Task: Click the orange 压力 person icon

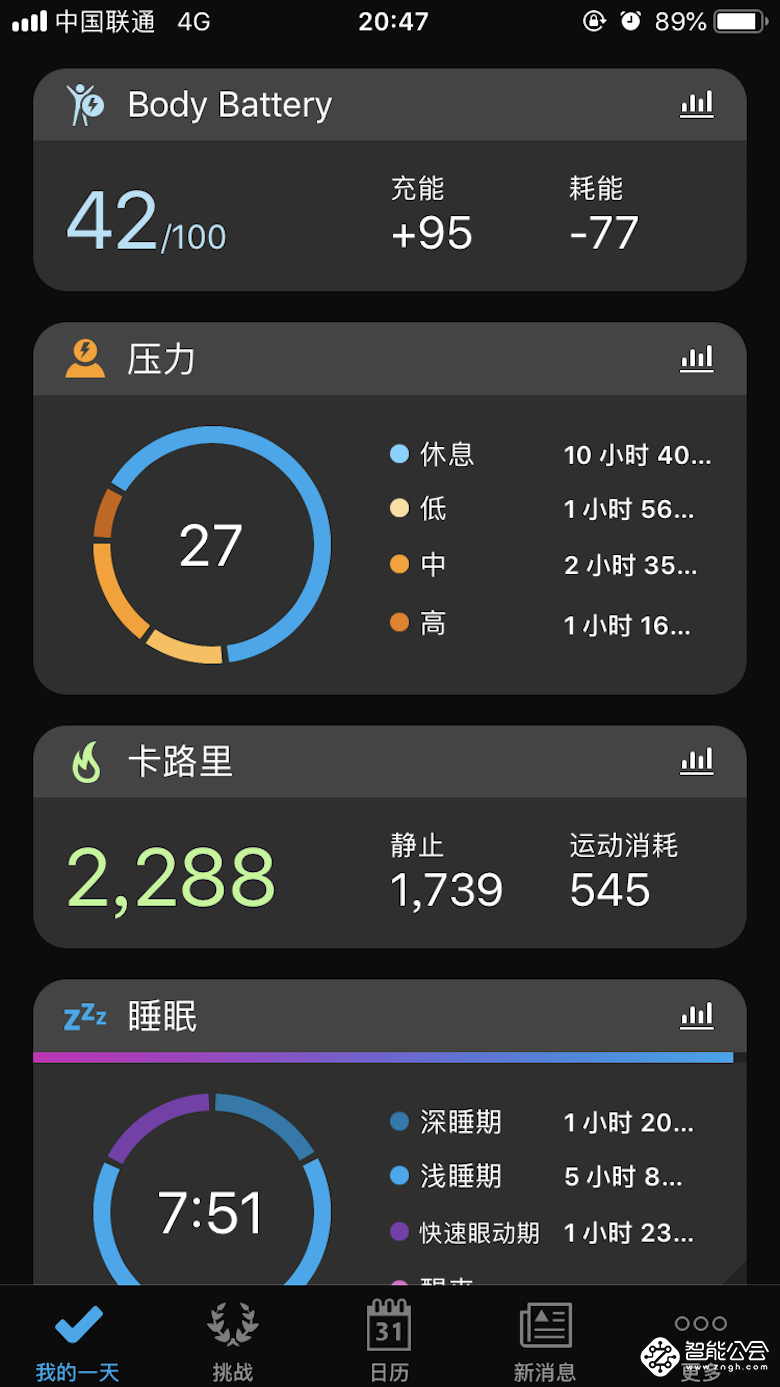Action: [x=85, y=359]
